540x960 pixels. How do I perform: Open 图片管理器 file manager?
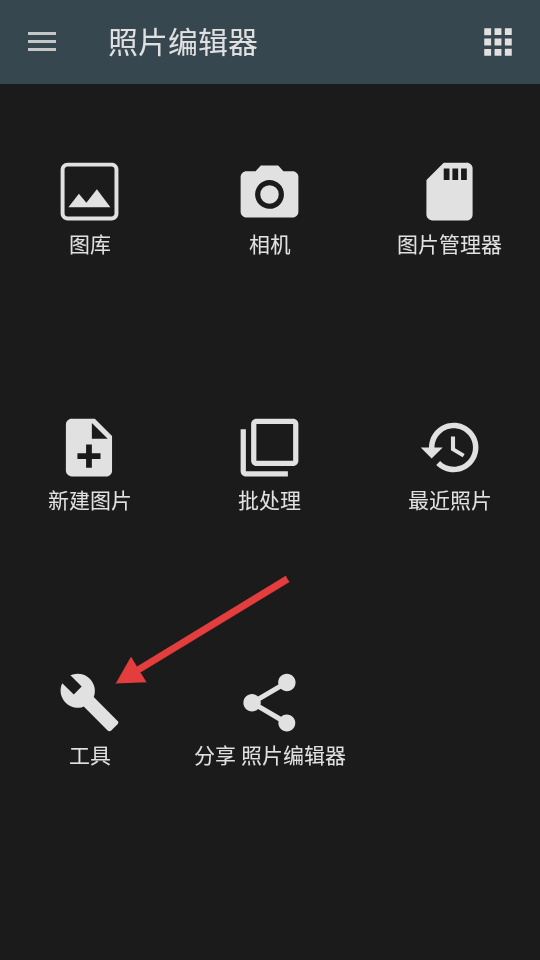[449, 209]
